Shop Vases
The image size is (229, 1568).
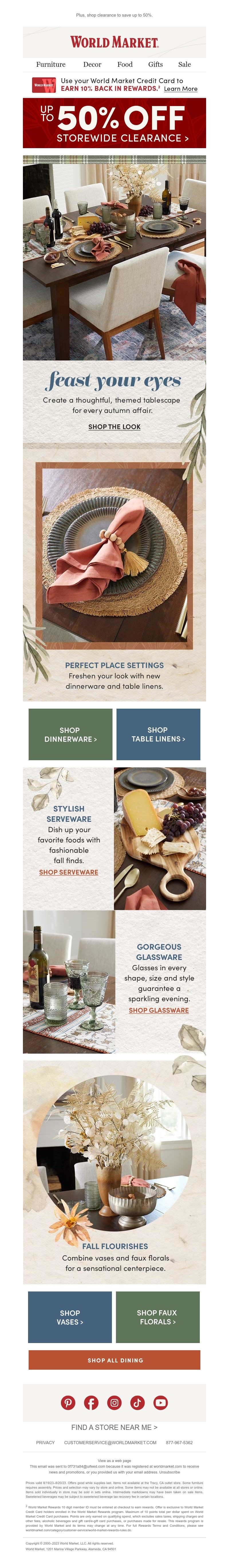70,1317
